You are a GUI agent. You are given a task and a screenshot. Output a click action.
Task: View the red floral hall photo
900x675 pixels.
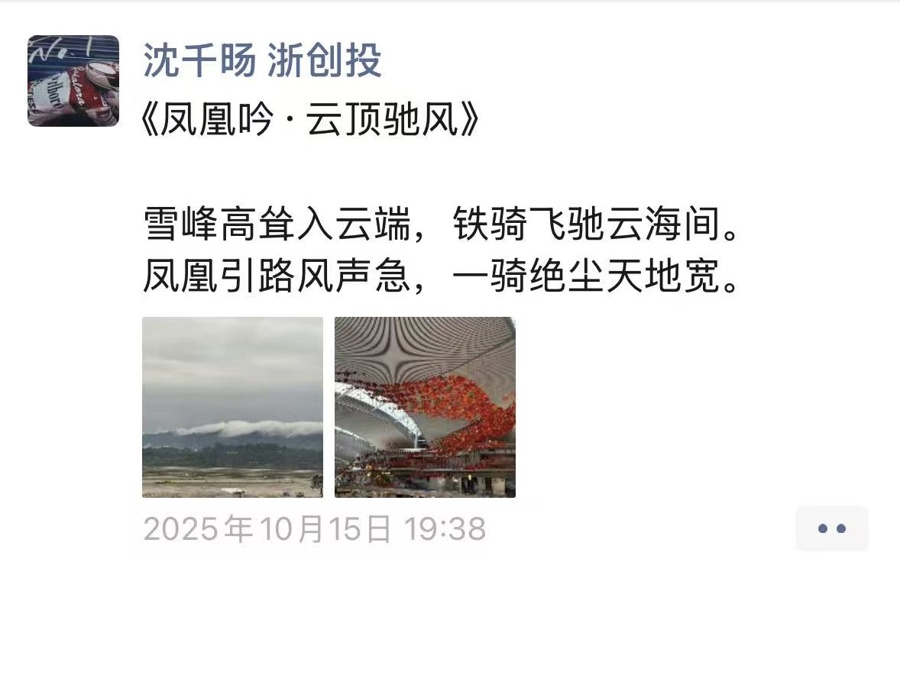click(425, 407)
